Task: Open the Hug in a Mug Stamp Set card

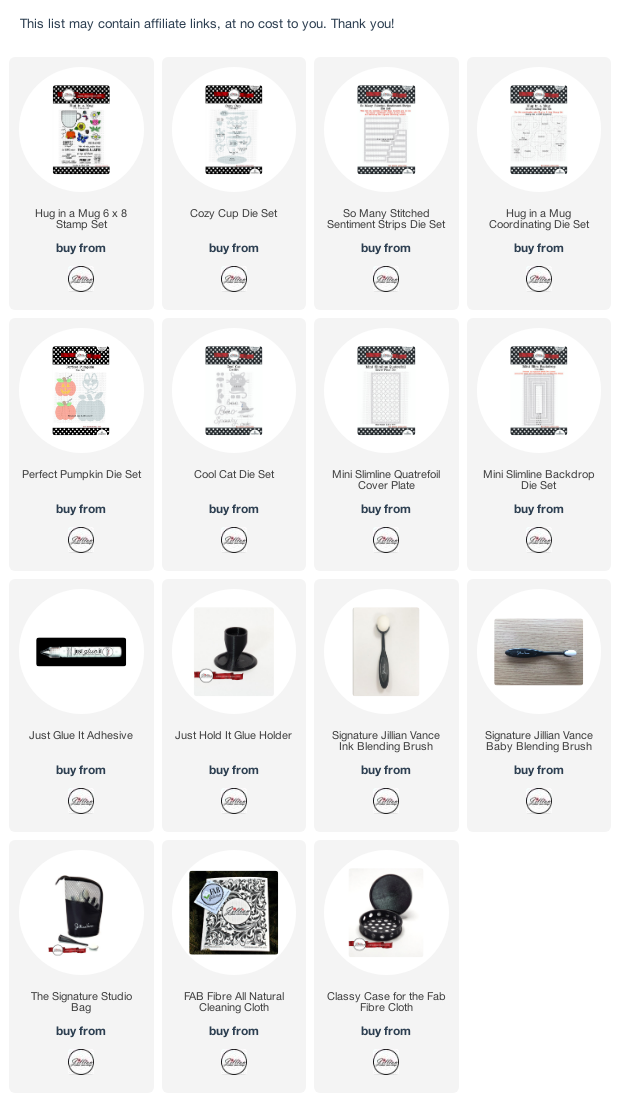Action: [x=81, y=129]
